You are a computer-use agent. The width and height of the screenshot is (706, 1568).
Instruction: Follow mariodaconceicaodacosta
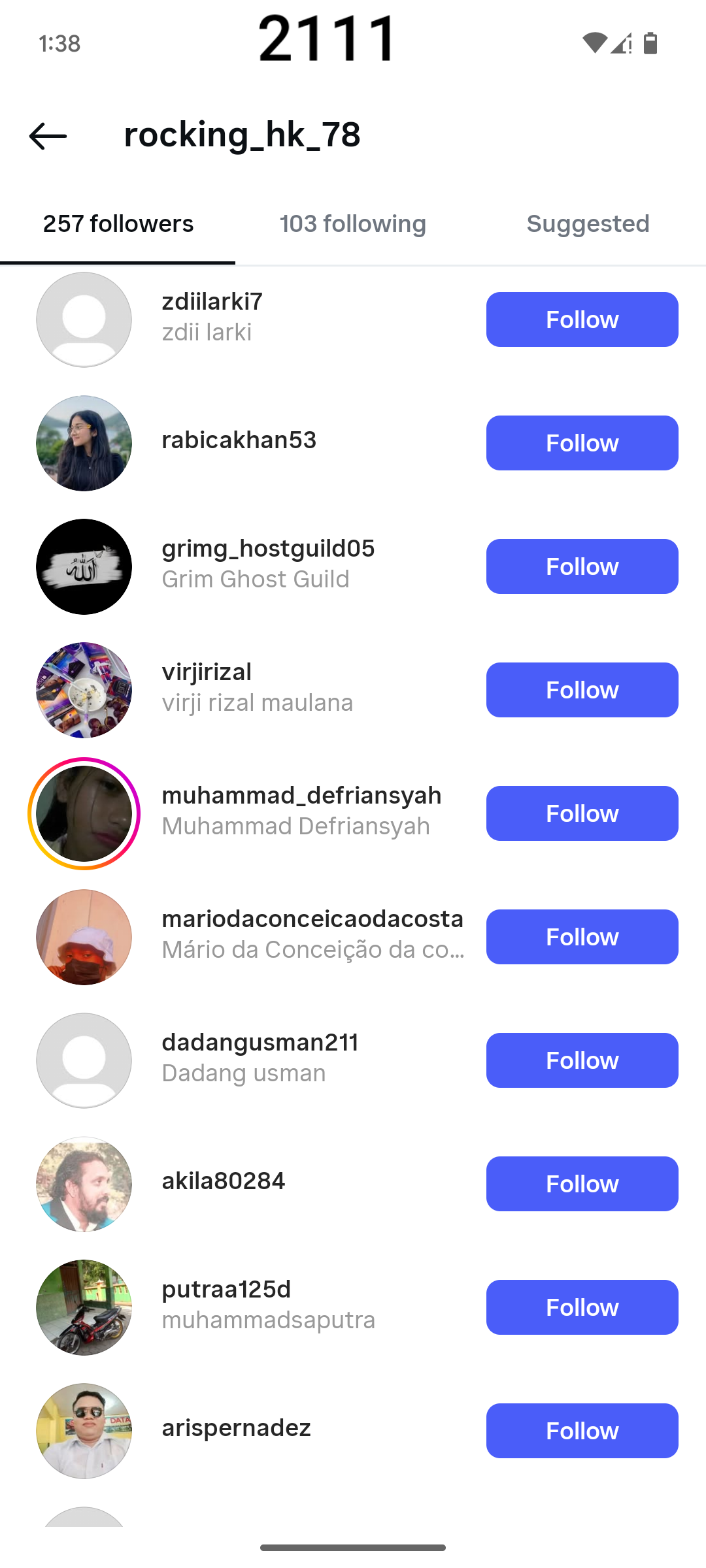[x=582, y=937]
